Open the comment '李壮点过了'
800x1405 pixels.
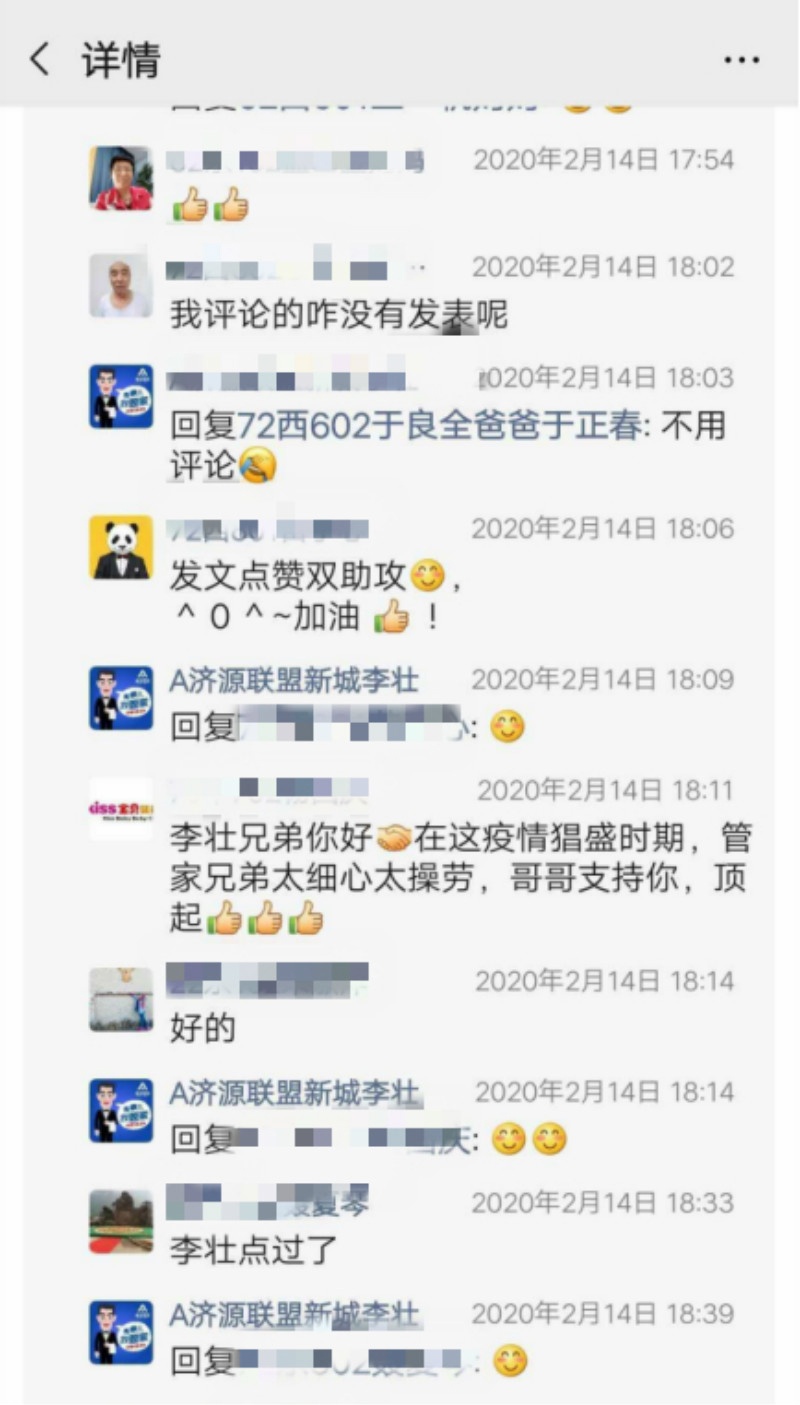pos(254,1250)
